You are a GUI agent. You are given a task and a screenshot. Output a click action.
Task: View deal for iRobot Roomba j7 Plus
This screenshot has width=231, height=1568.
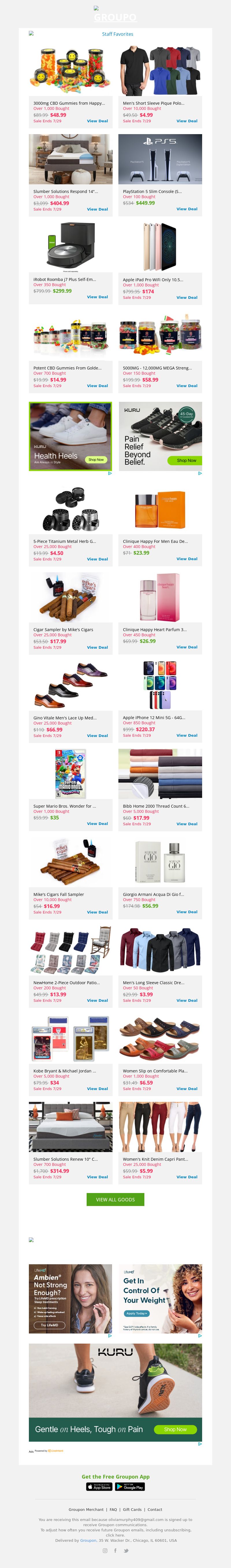(97, 297)
